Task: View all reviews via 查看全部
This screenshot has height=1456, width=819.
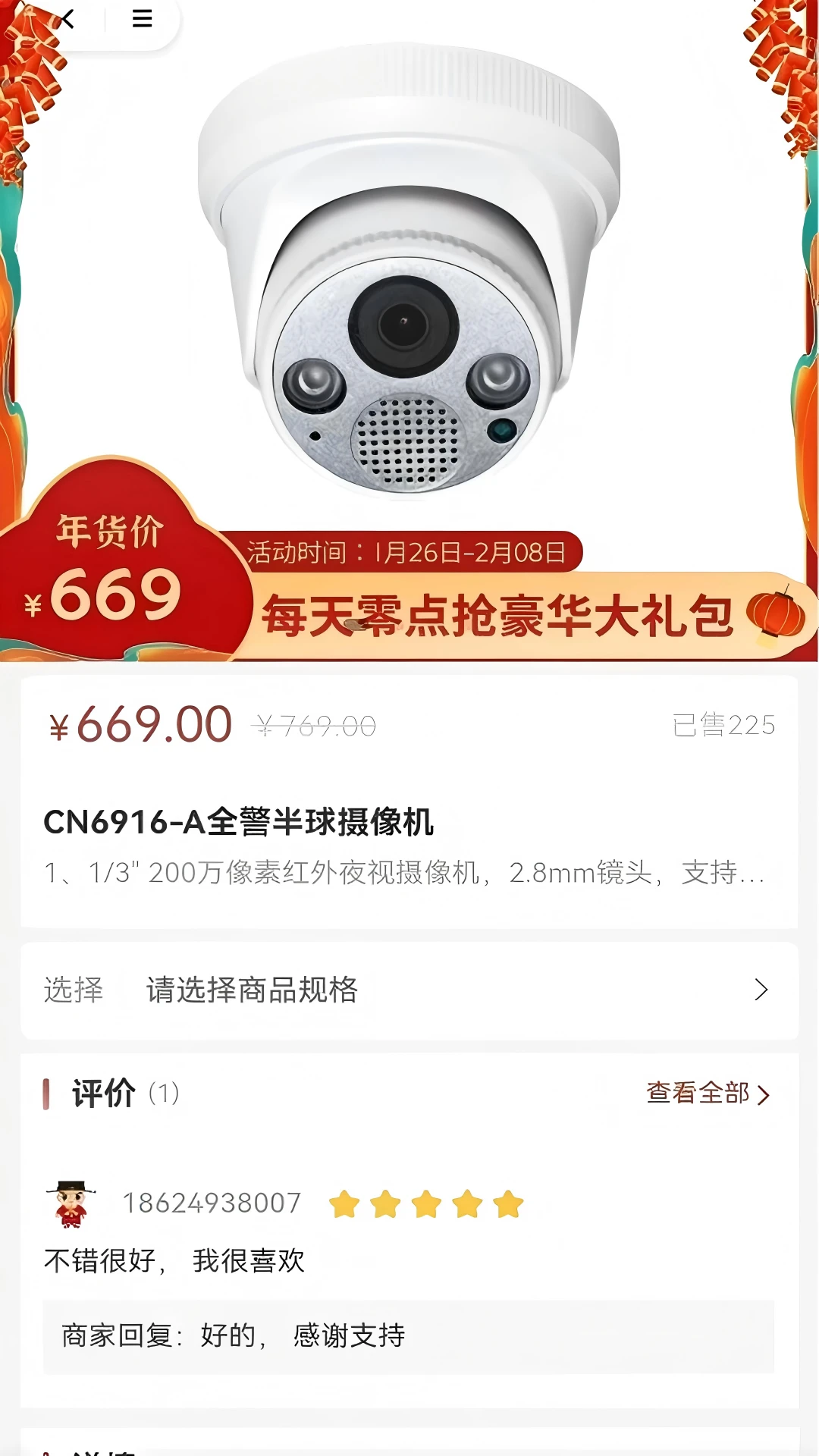Action: tap(708, 1094)
